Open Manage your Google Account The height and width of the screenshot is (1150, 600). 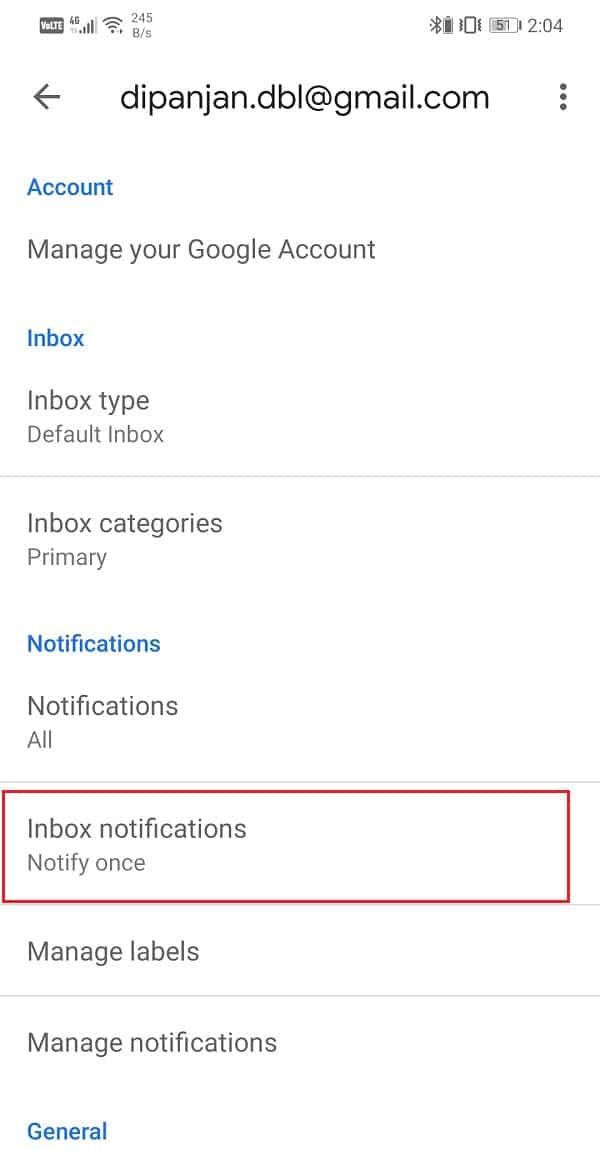tap(201, 250)
